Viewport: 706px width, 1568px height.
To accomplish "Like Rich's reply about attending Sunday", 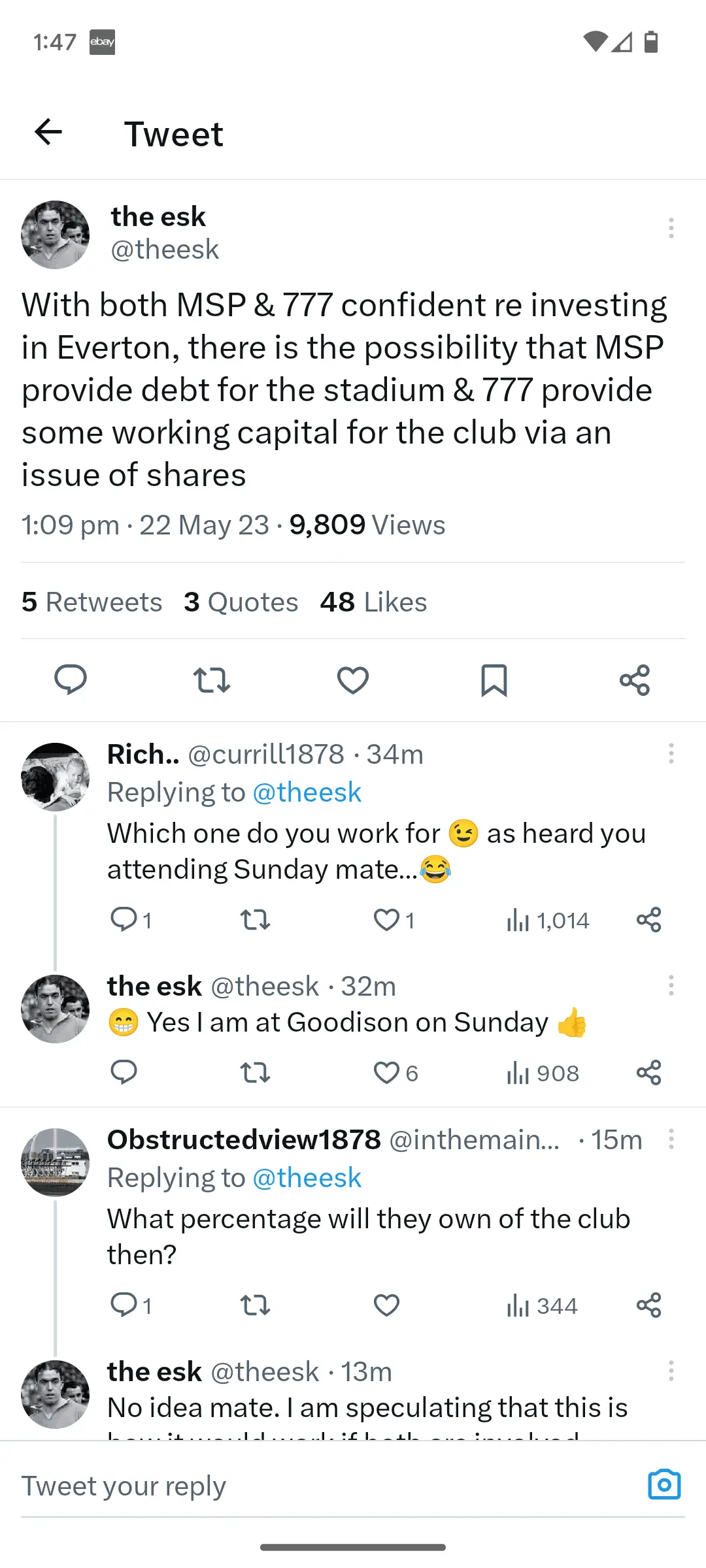I will click(386, 920).
